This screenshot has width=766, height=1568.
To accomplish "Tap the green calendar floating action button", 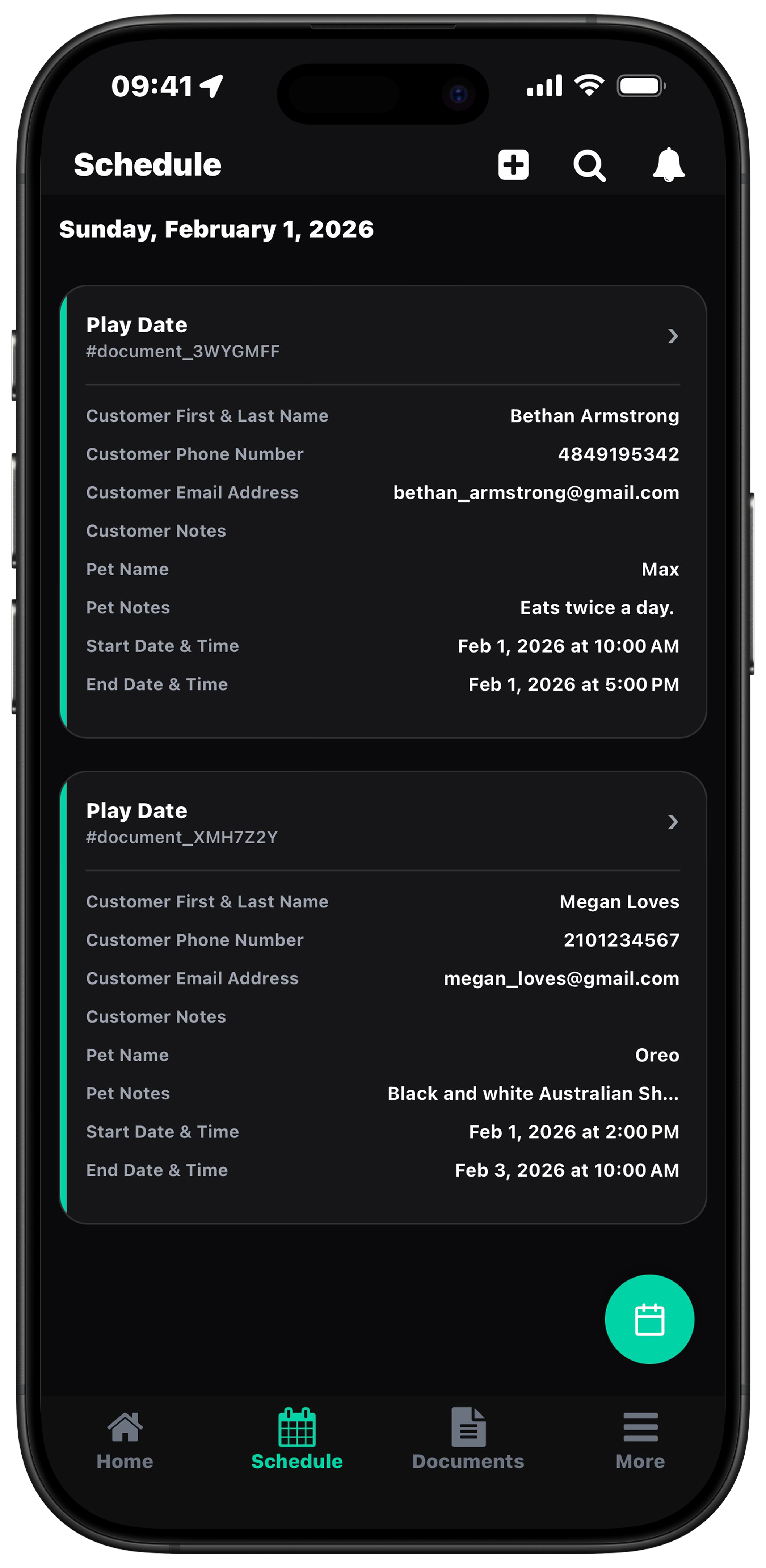I will [x=649, y=1318].
